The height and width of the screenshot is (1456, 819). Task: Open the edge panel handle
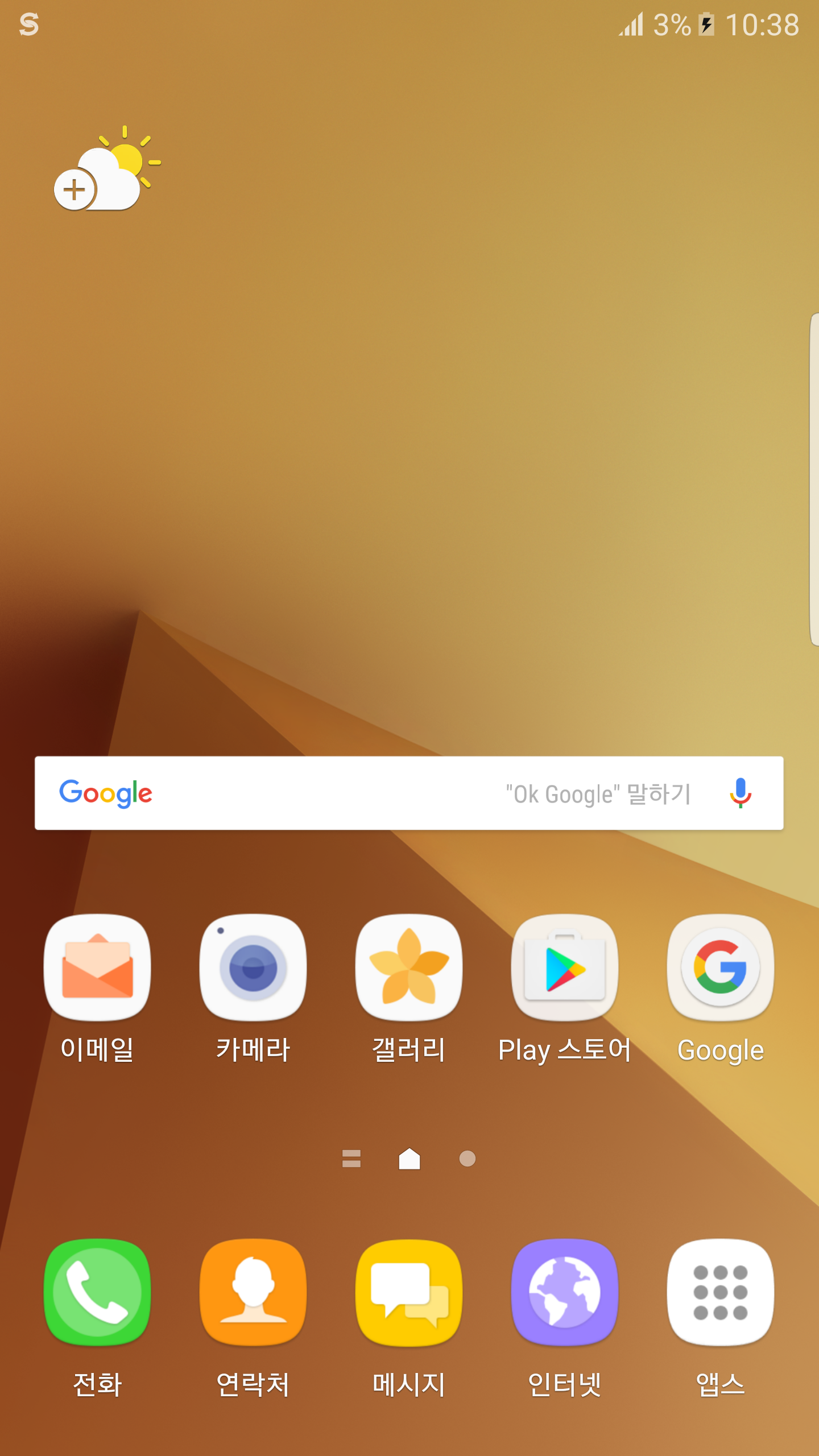click(x=813, y=479)
